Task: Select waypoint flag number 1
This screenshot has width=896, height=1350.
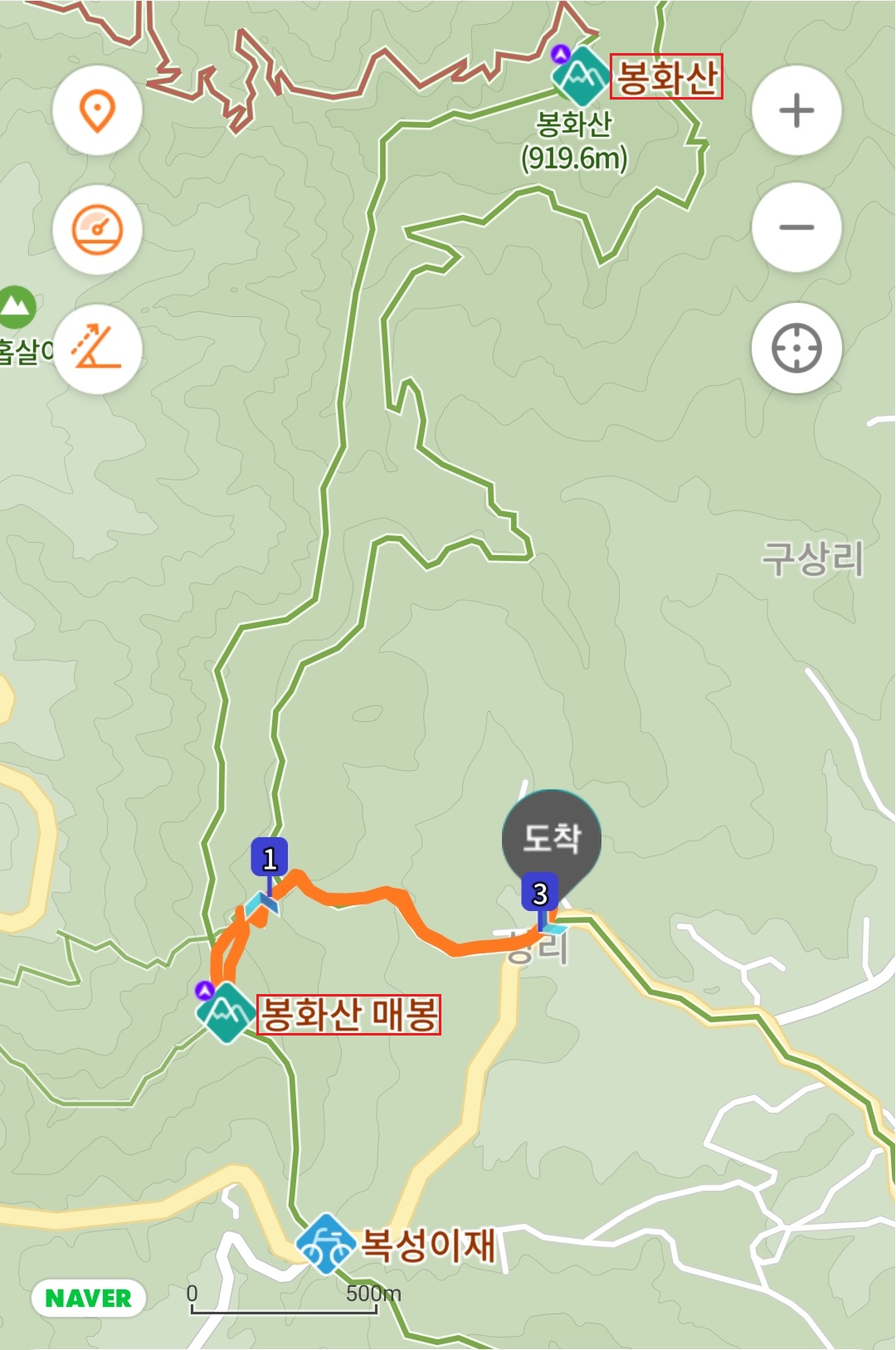Action: click(270, 858)
